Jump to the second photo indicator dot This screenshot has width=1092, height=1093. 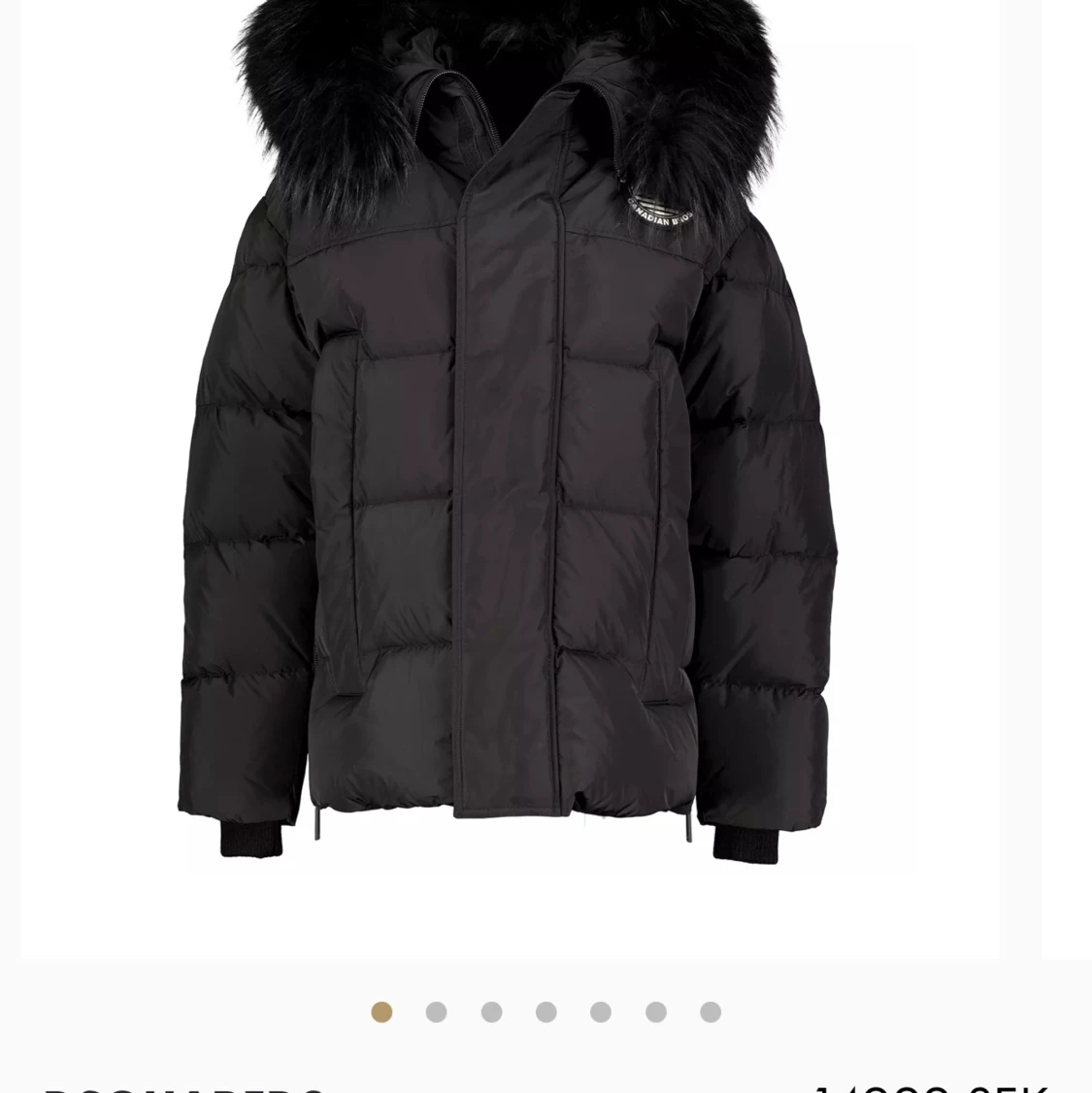[x=437, y=1012]
